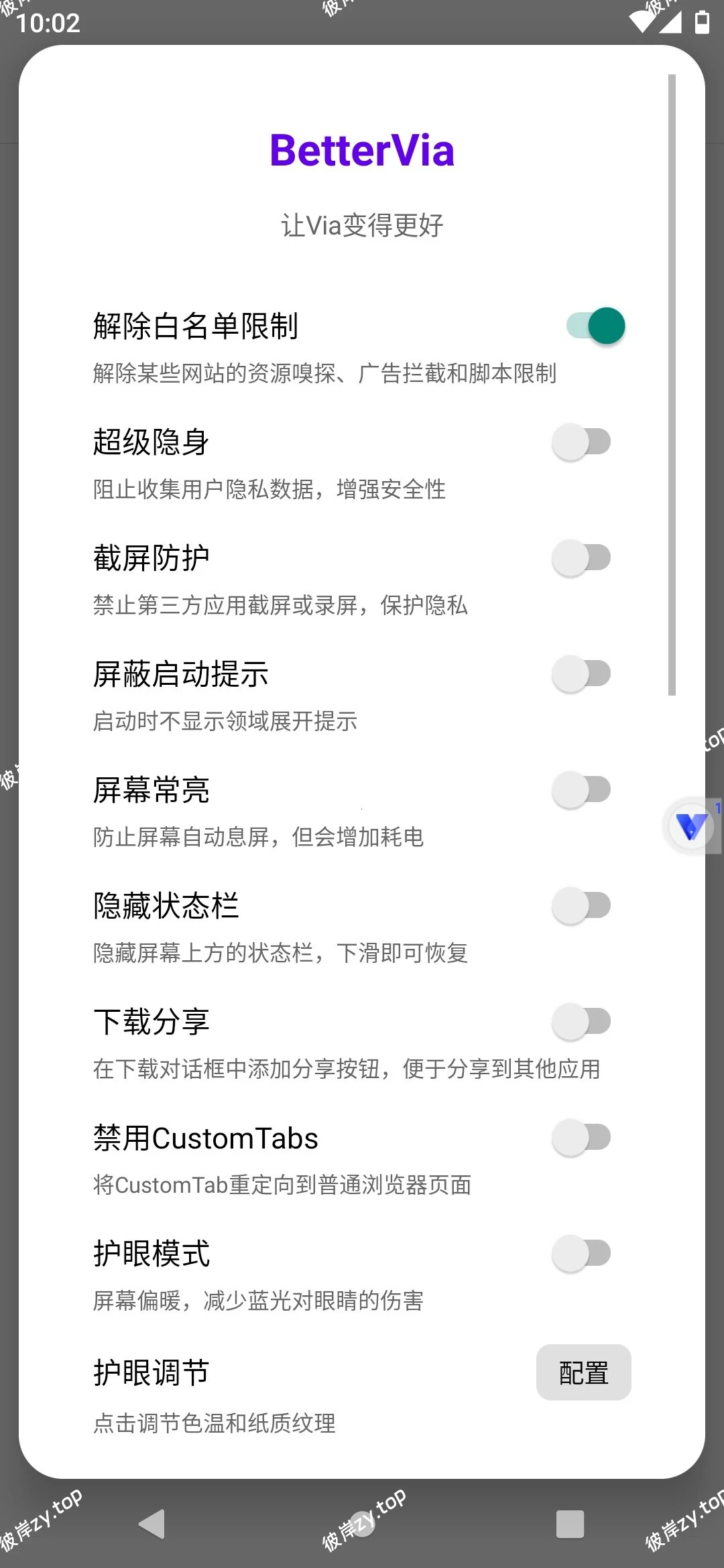724x1568 pixels.
Task: Tap the subtitle 让Via变得更好
Action: (x=362, y=226)
